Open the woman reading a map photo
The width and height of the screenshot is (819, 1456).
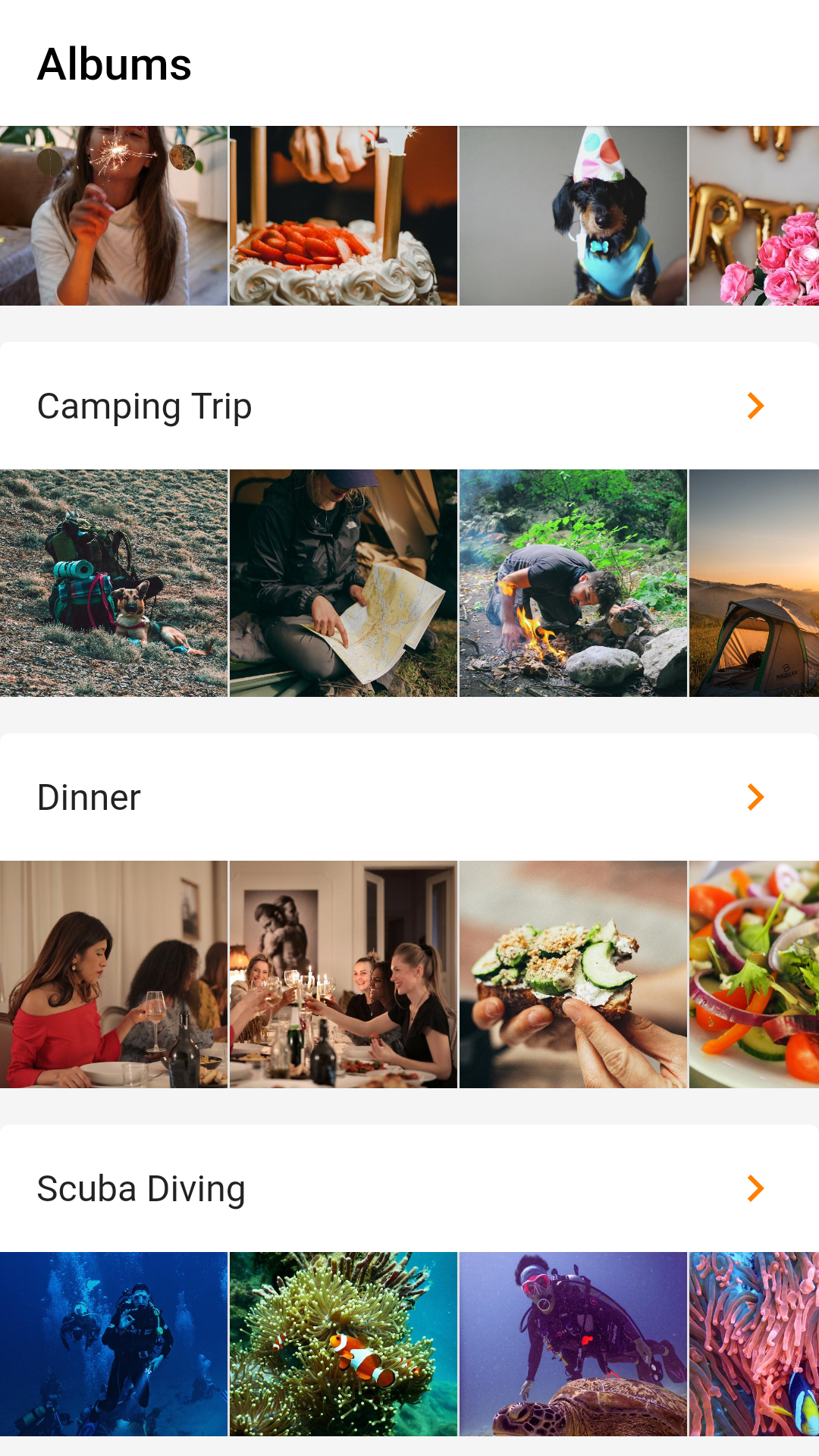[x=344, y=583]
